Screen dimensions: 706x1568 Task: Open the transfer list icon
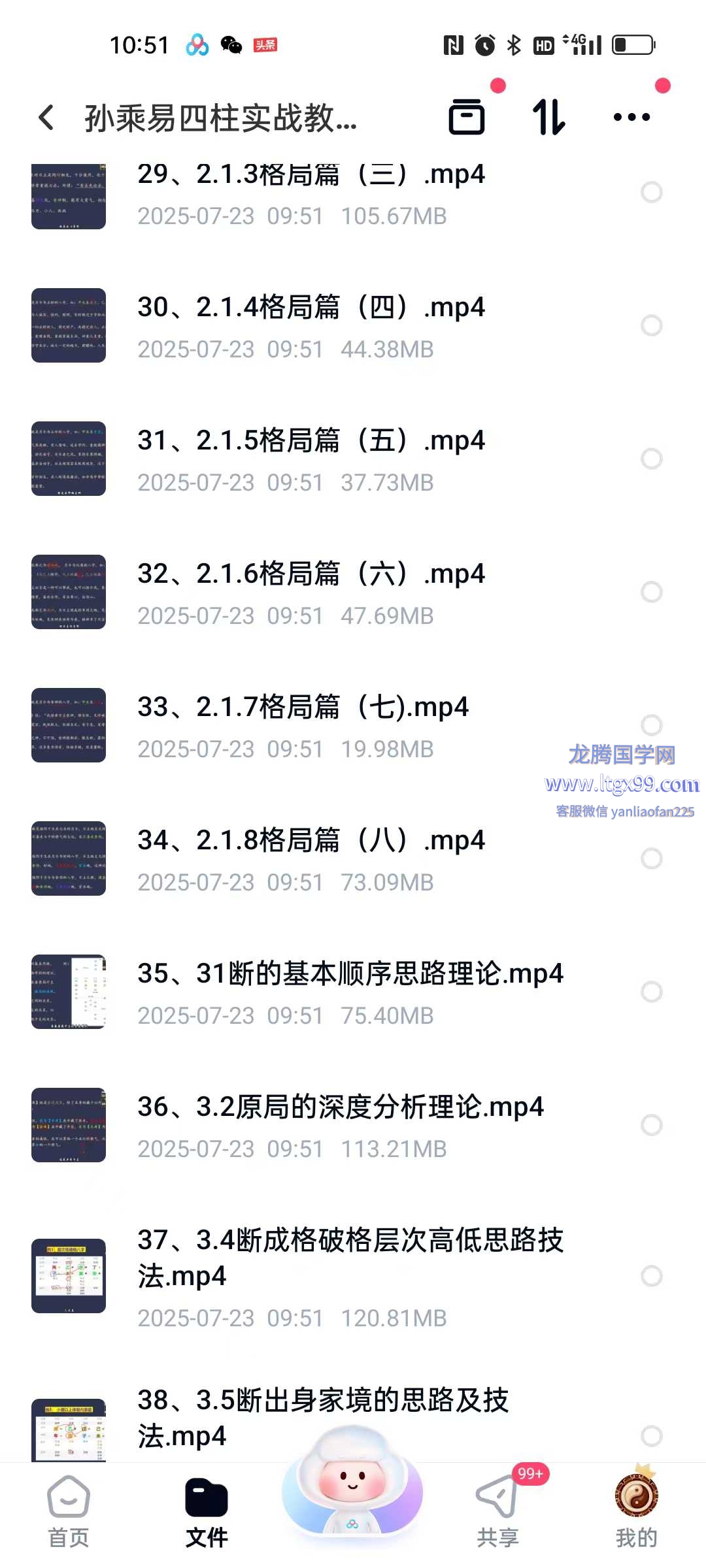coord(467,117)
